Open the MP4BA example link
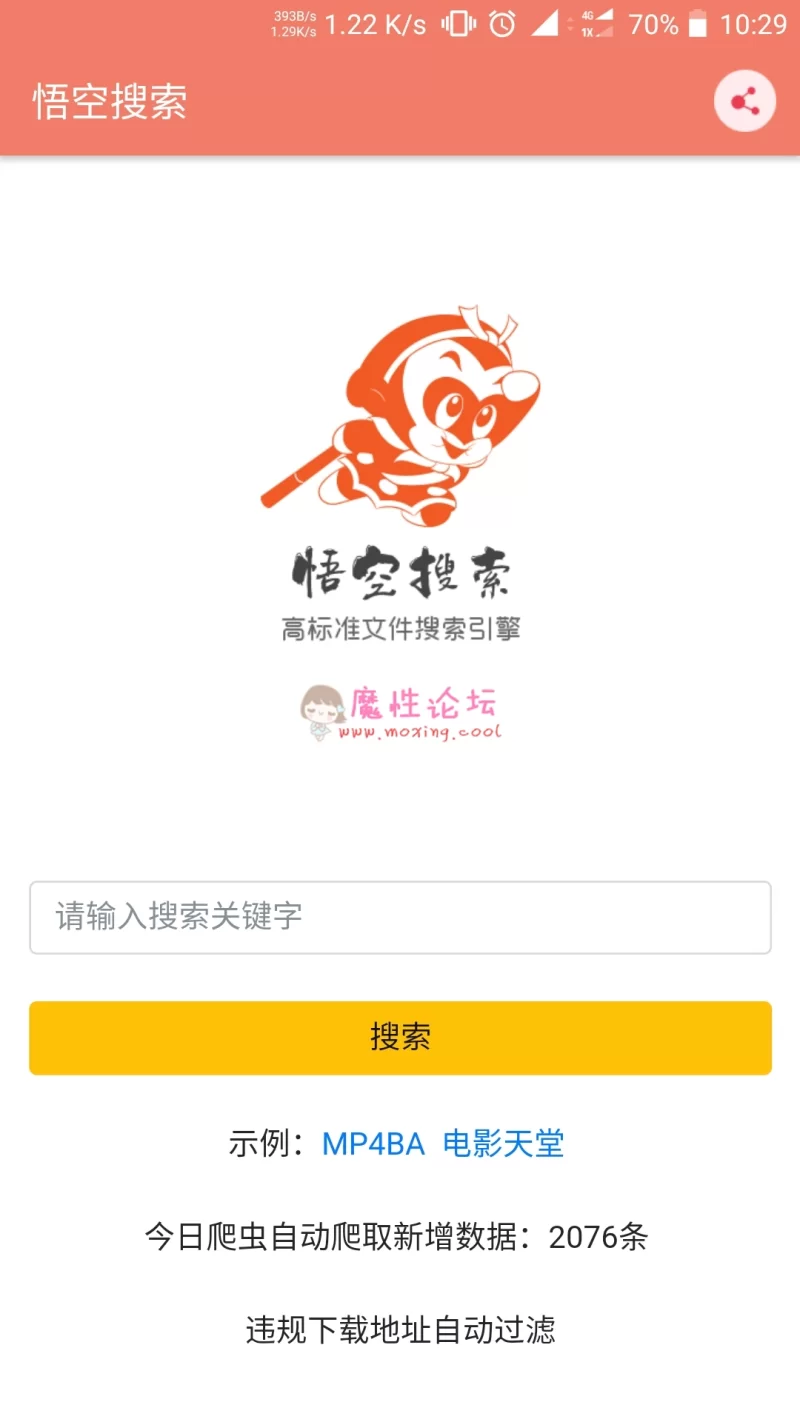This screenshot has height=1422, width=800. pos(373,1144)
